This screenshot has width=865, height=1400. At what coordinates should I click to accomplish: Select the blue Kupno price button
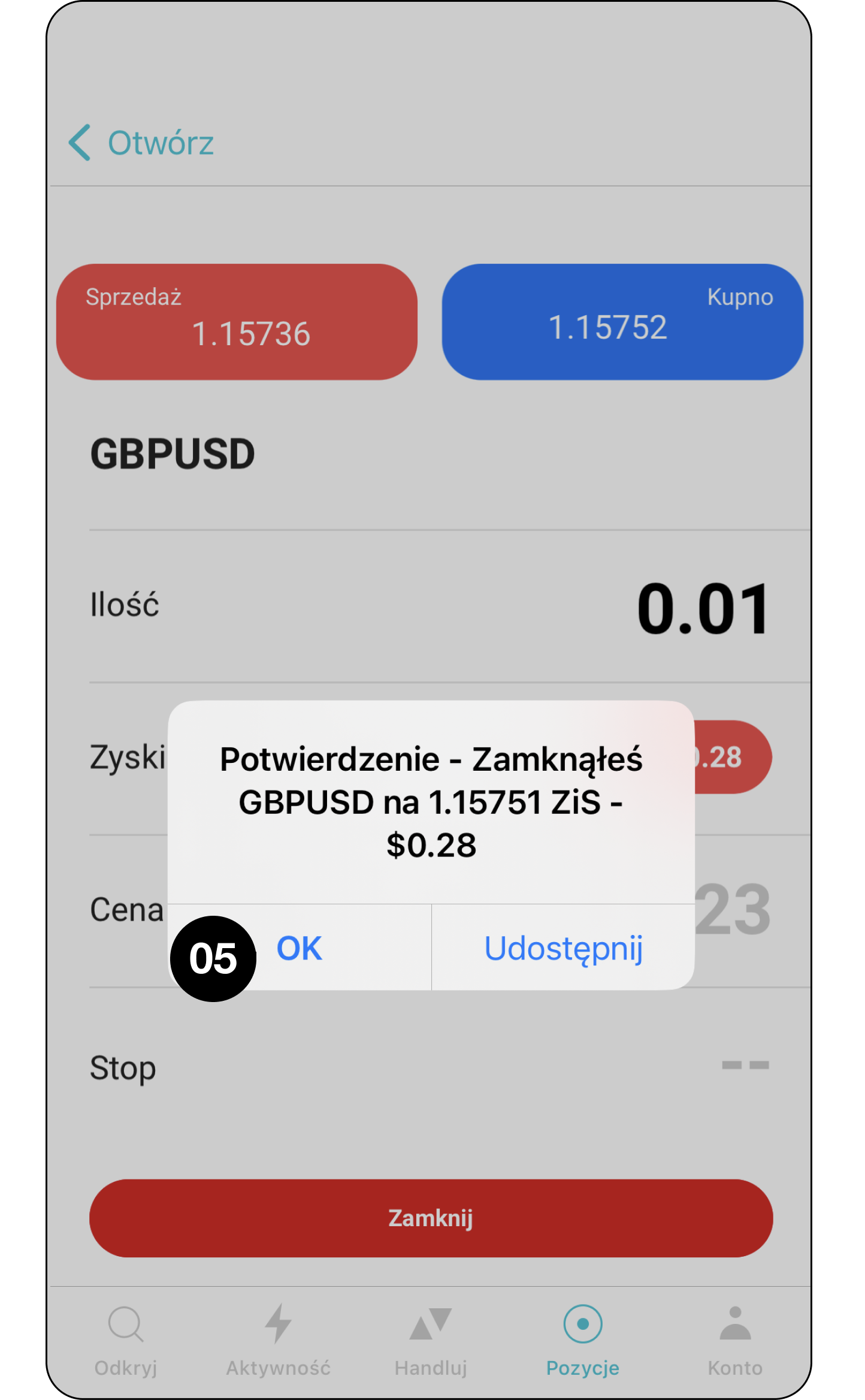pos(622,322)
